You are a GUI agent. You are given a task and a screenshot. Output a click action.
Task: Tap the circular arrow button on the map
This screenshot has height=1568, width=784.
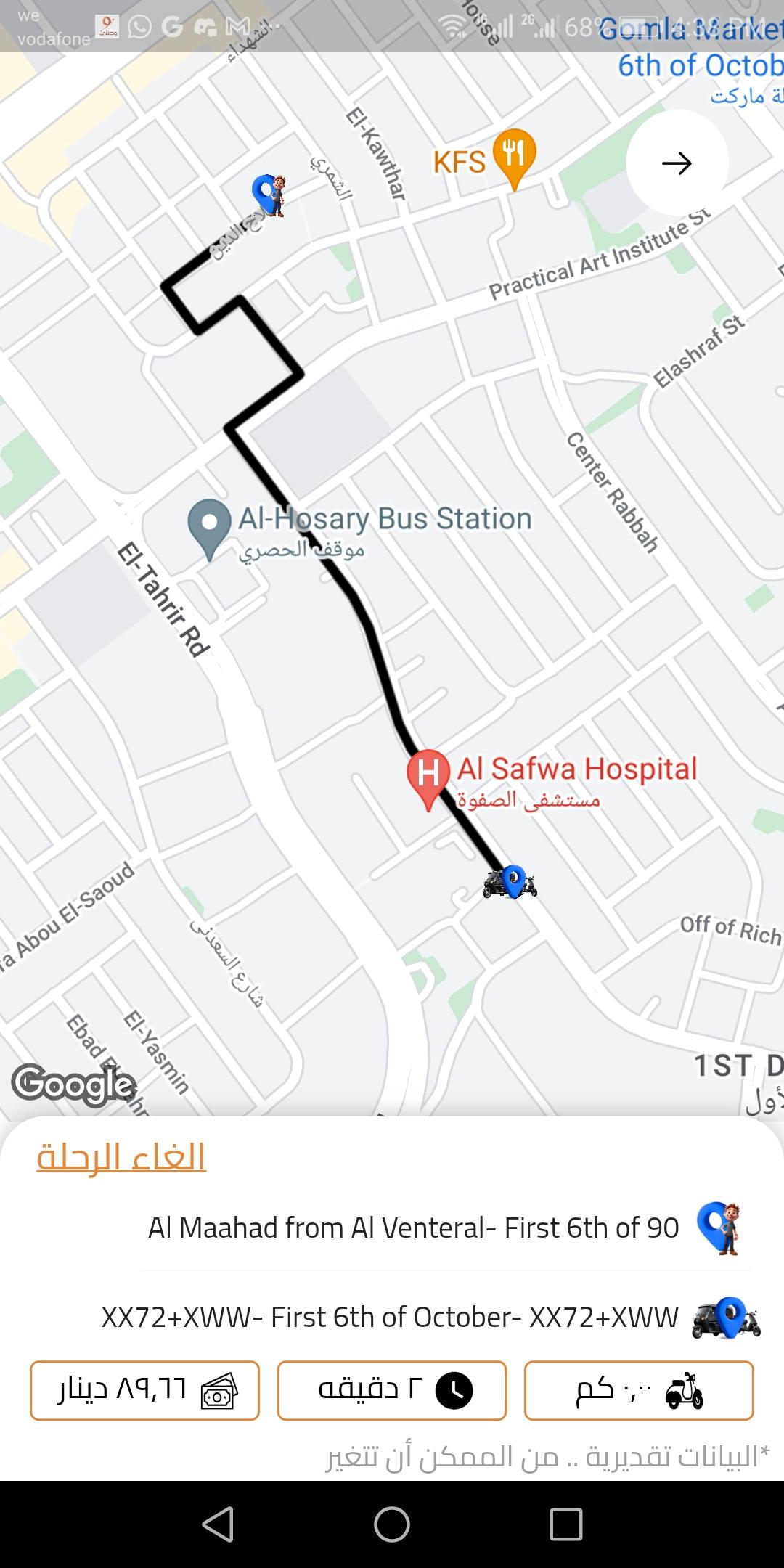677,163
